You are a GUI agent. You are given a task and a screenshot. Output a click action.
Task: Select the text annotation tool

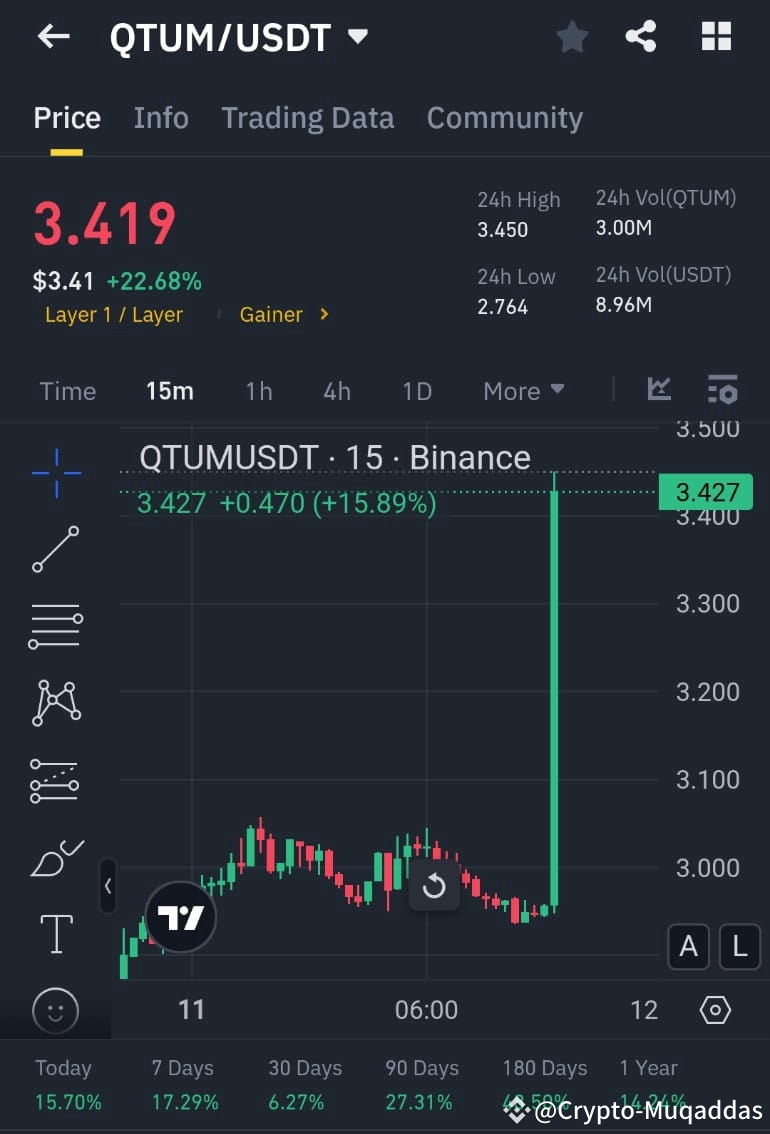(x=55, y=933)
